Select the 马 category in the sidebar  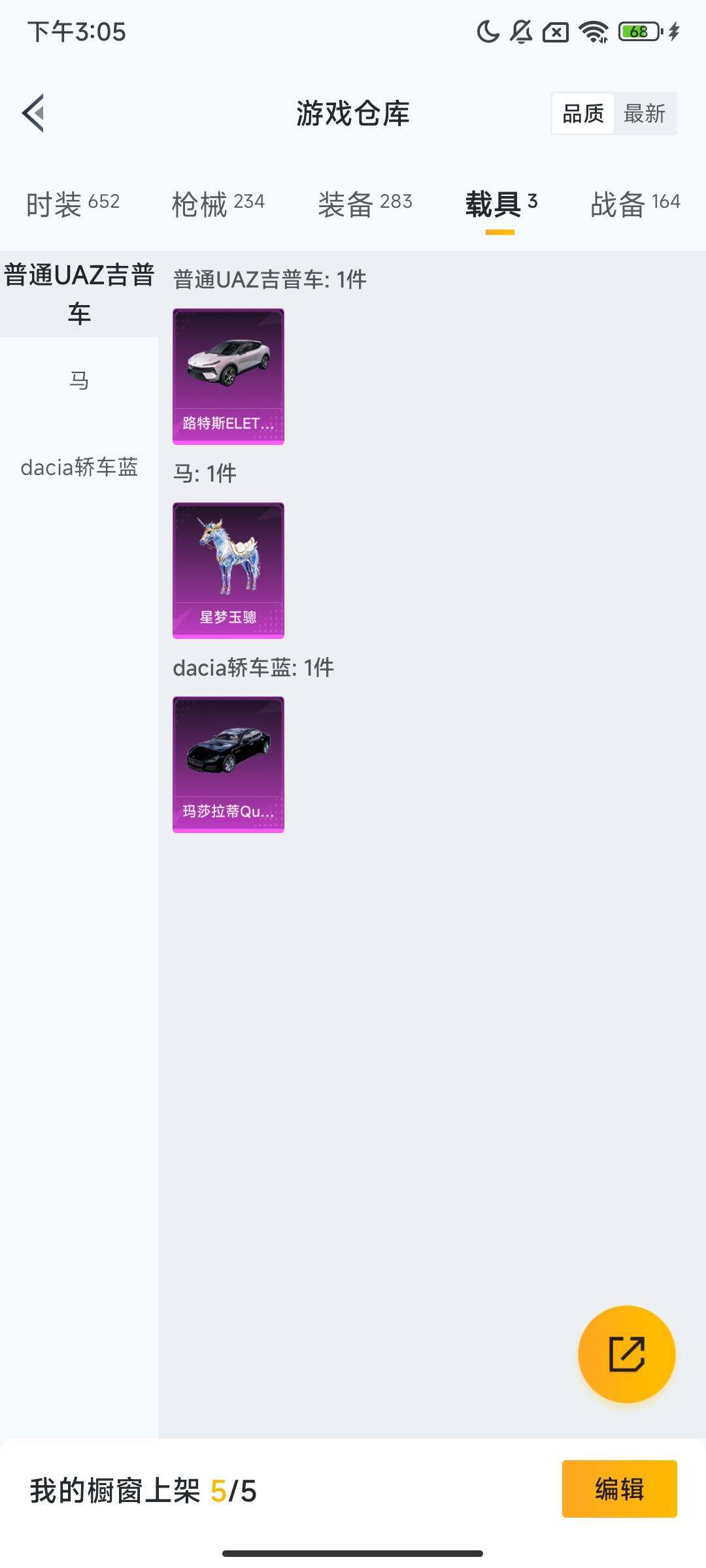78,381
